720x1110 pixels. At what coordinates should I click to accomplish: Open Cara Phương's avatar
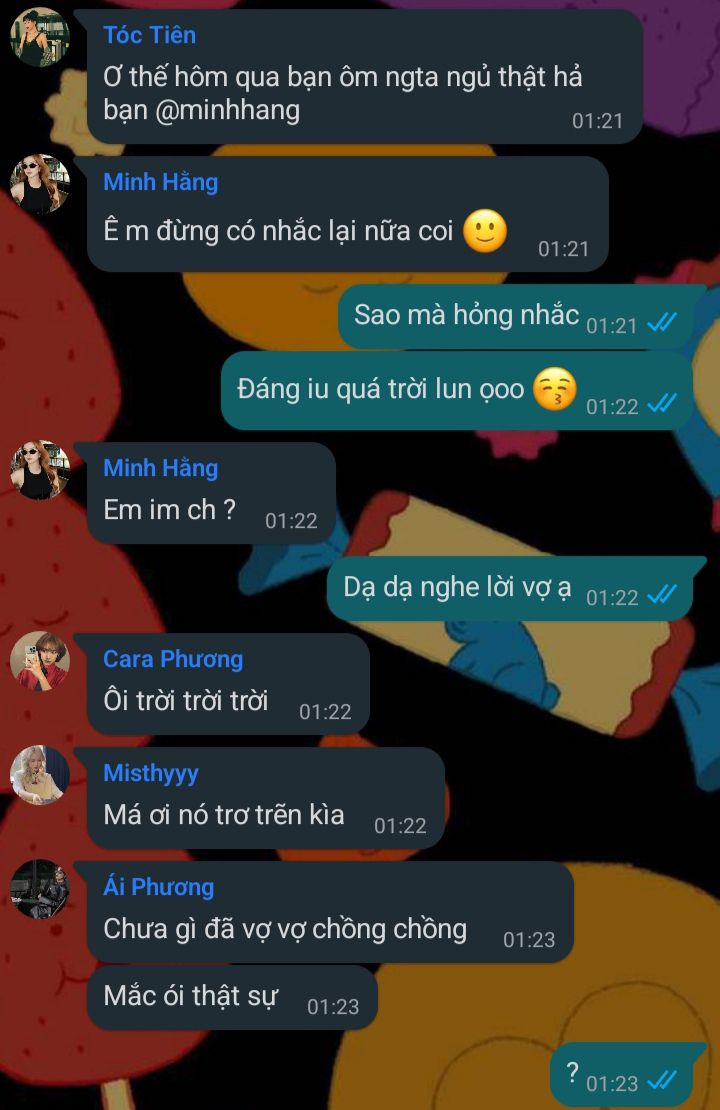(x=40, y=660)
